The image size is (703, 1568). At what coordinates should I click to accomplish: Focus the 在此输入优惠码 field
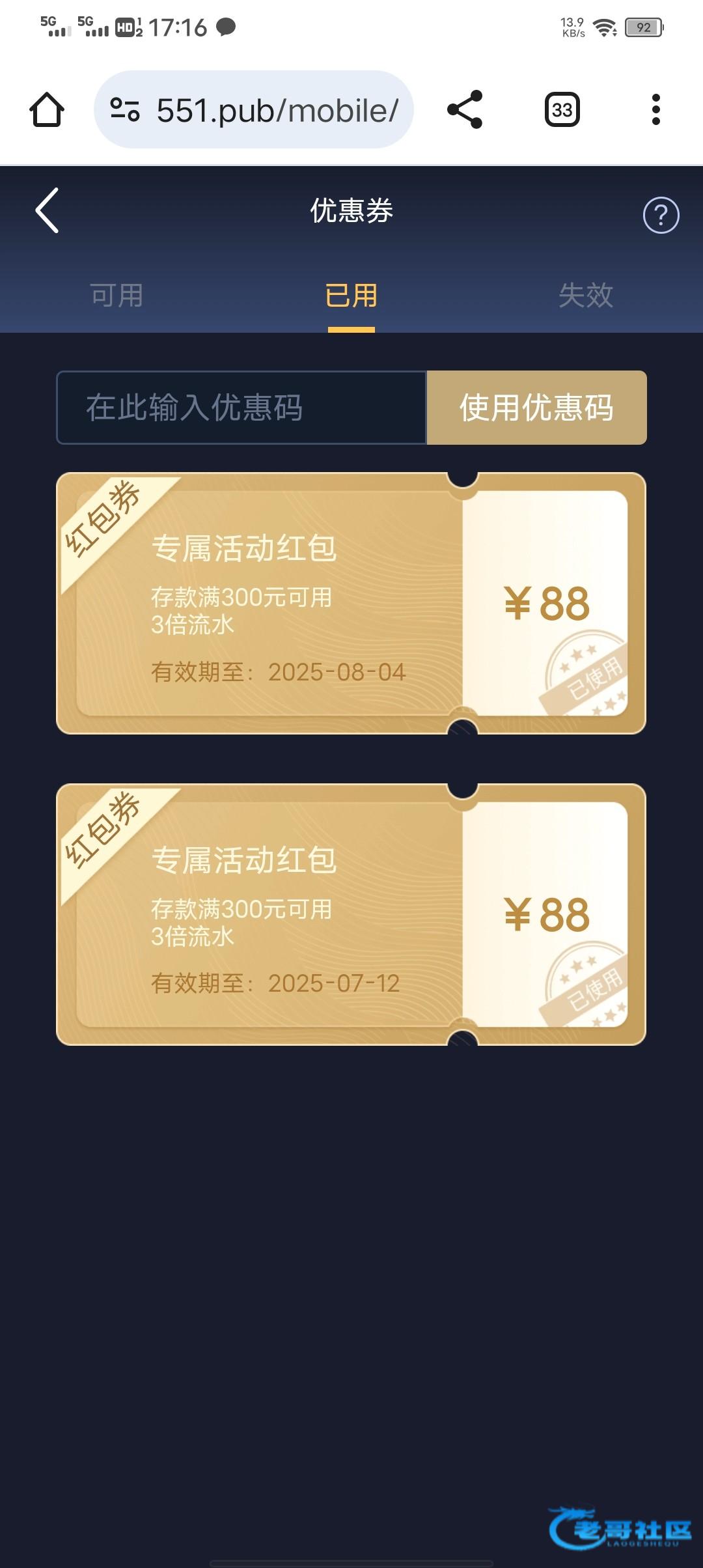click(x=241, y=408)
